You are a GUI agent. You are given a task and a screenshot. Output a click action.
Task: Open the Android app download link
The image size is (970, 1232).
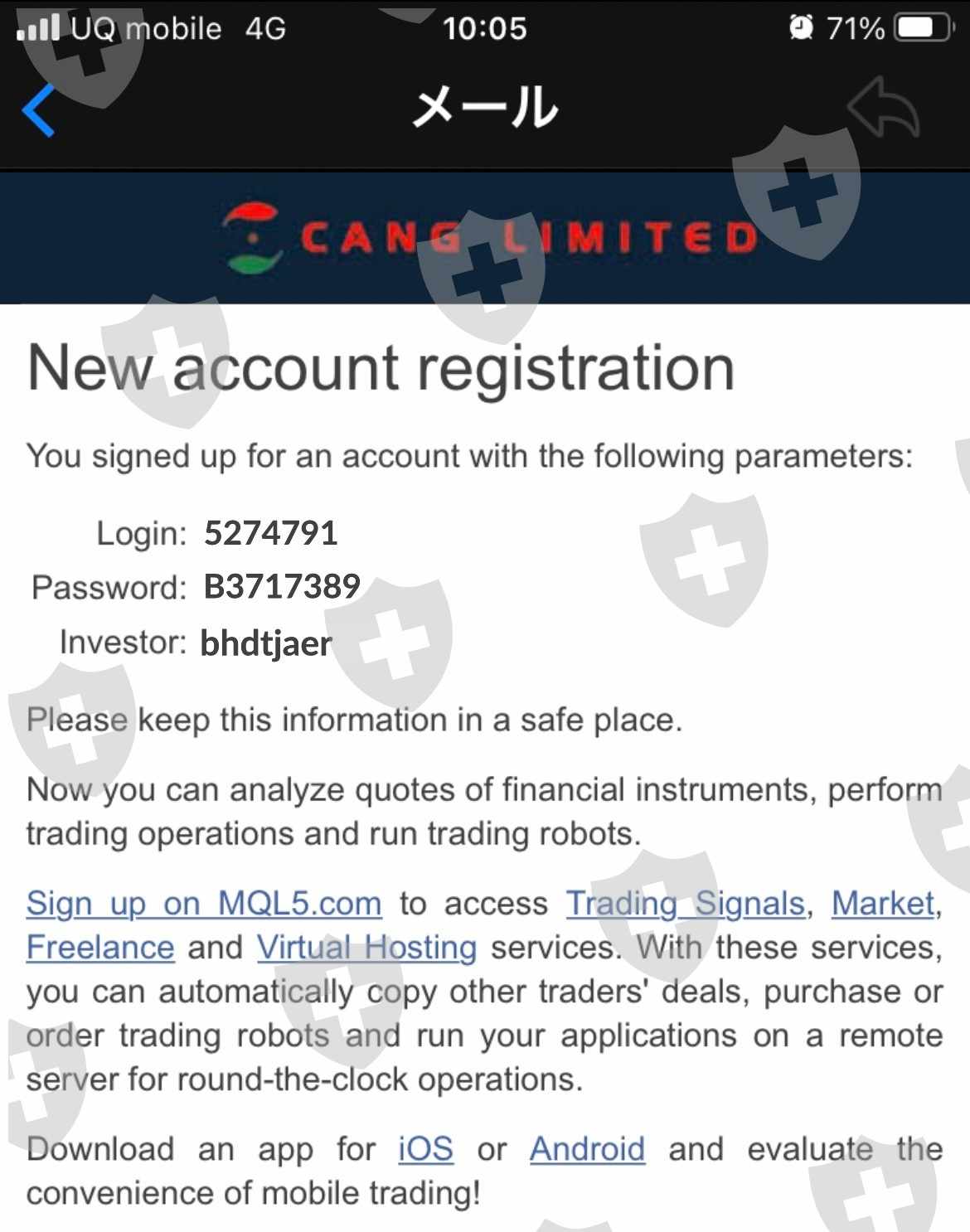click(x=587, y=1149)
